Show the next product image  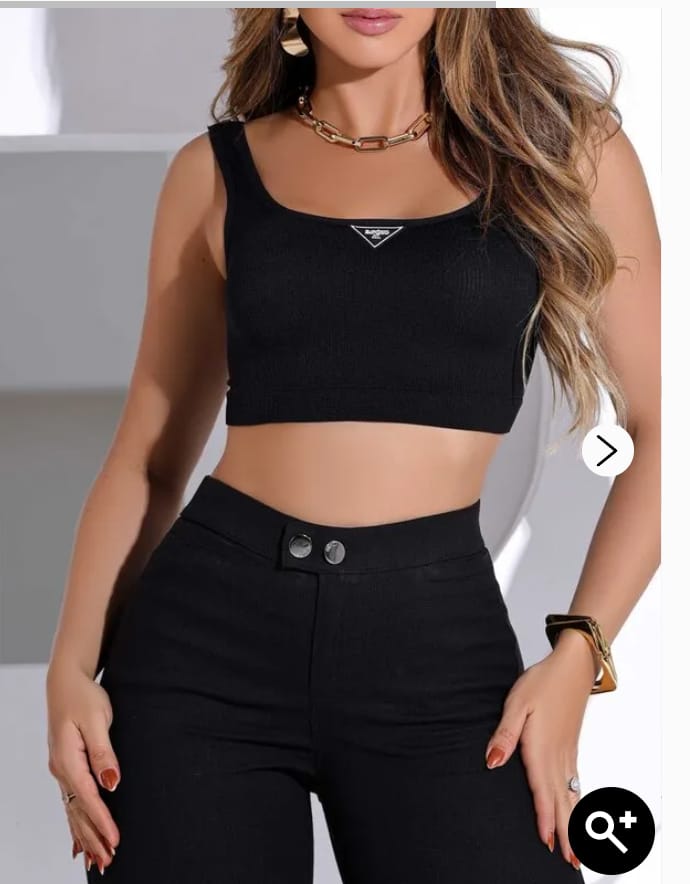click(x=607, y=451)
